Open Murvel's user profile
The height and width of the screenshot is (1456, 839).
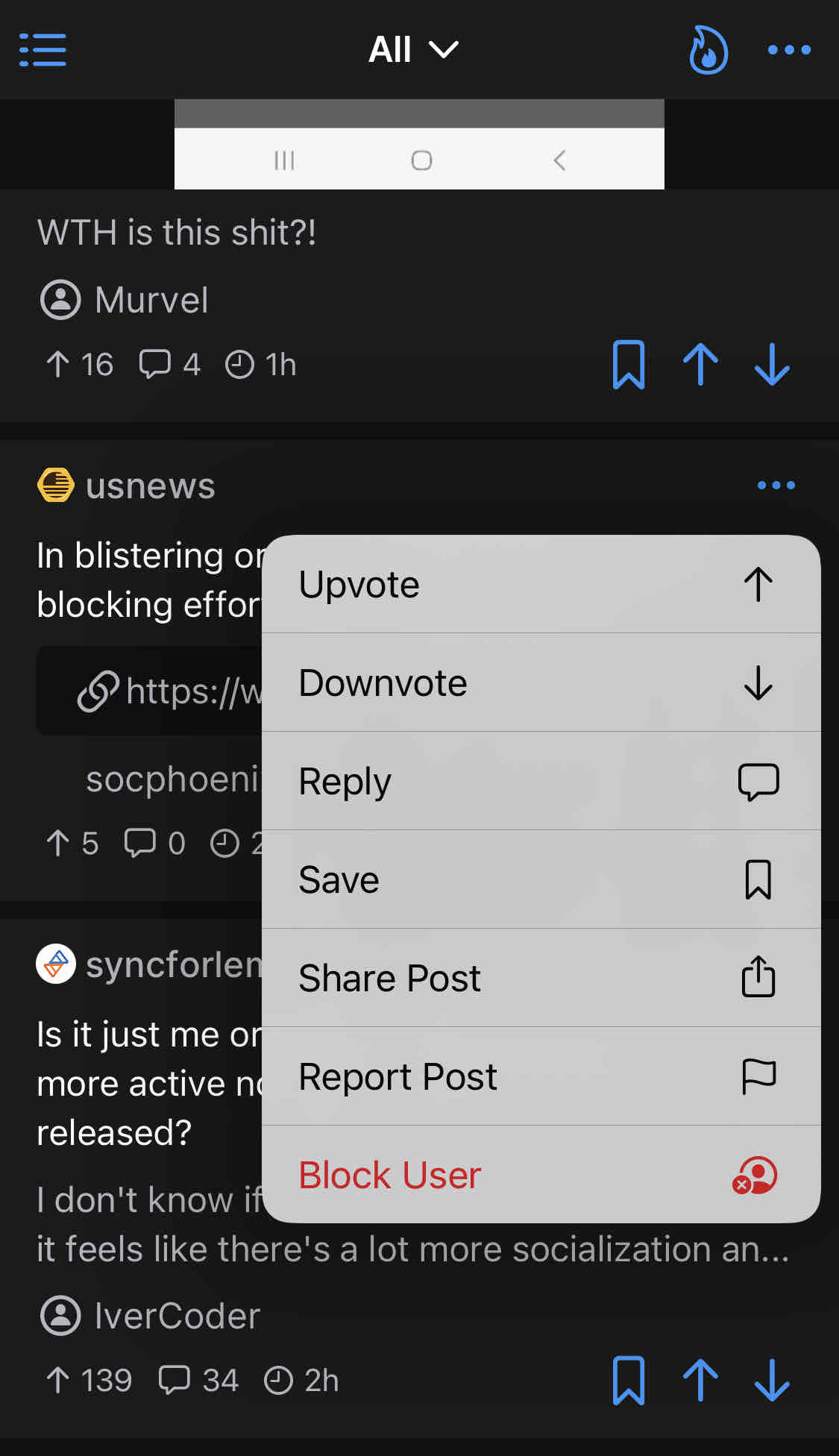(124, 300)
